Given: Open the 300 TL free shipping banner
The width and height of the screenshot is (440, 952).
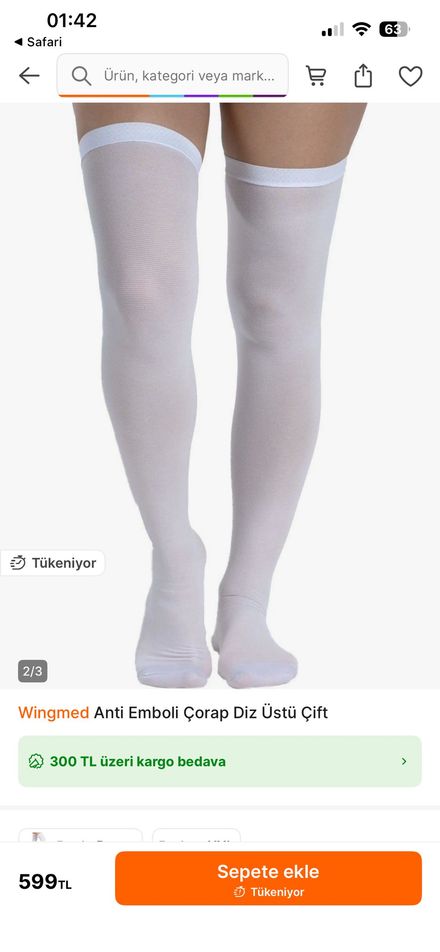Looking at the screenshot, I should point(220,761).
